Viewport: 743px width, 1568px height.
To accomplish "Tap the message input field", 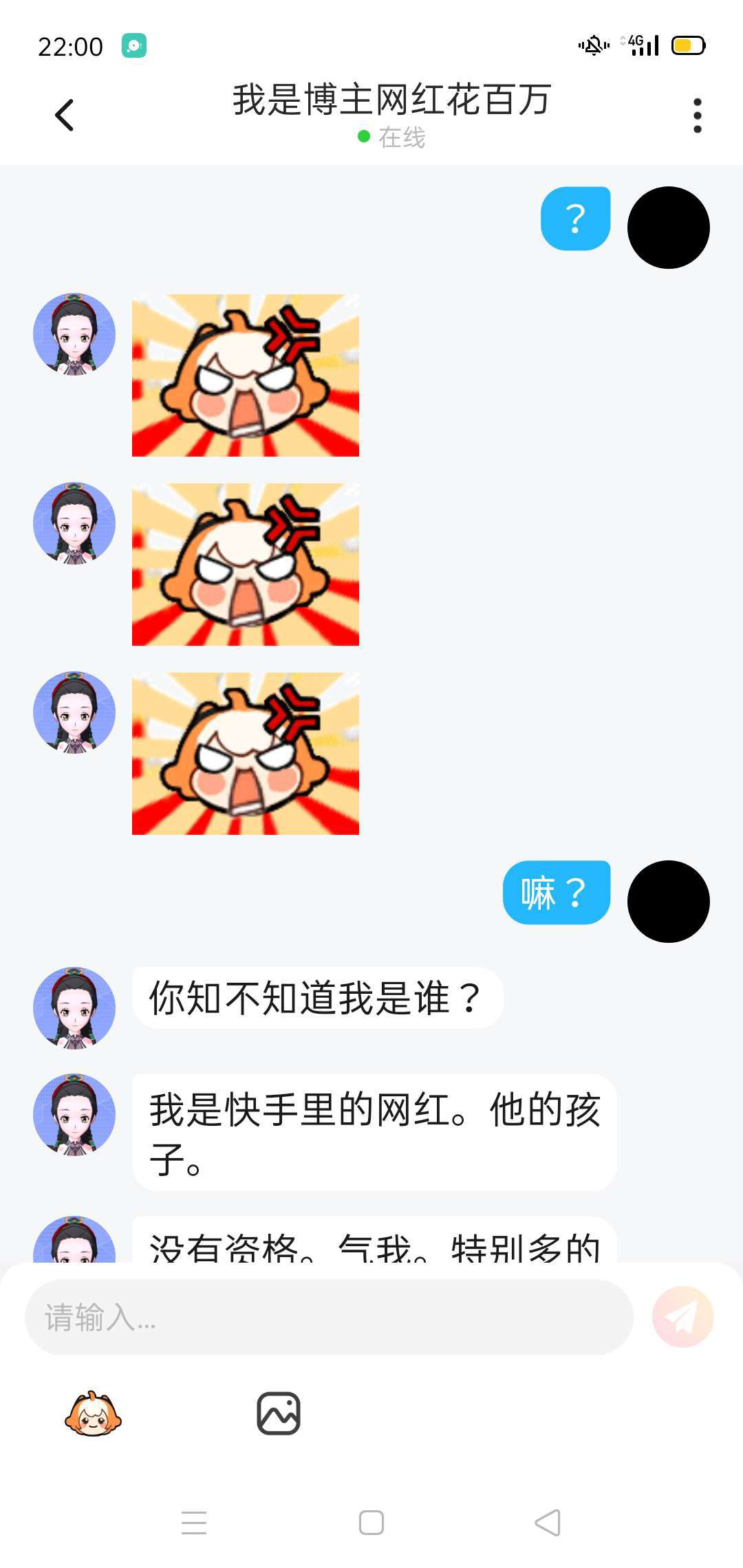I will tap(329, 1317).
